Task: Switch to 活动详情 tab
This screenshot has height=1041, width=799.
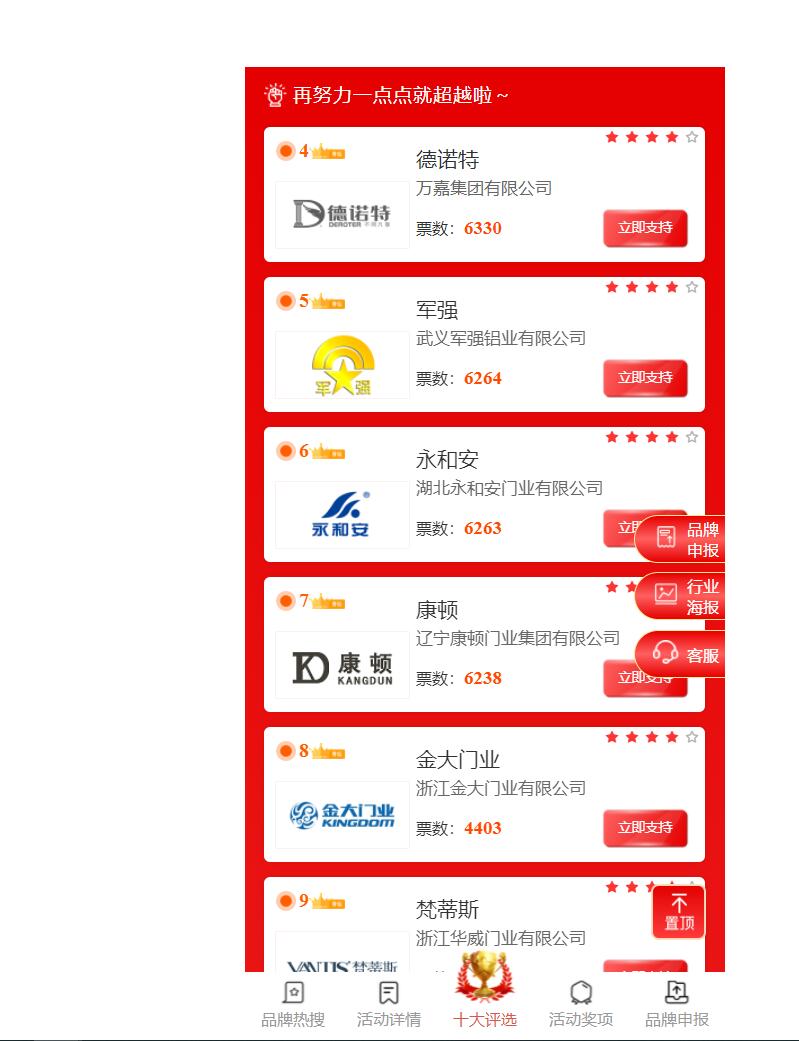Action: click(x=389, y=1004)
